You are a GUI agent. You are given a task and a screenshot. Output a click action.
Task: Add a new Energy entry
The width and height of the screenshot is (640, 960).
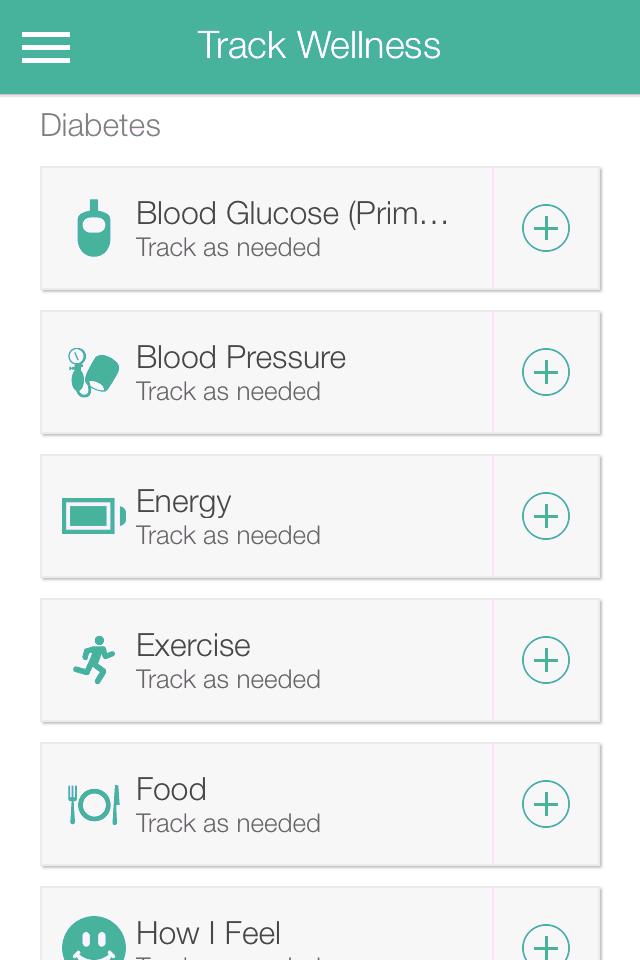(x=546, y=517)
